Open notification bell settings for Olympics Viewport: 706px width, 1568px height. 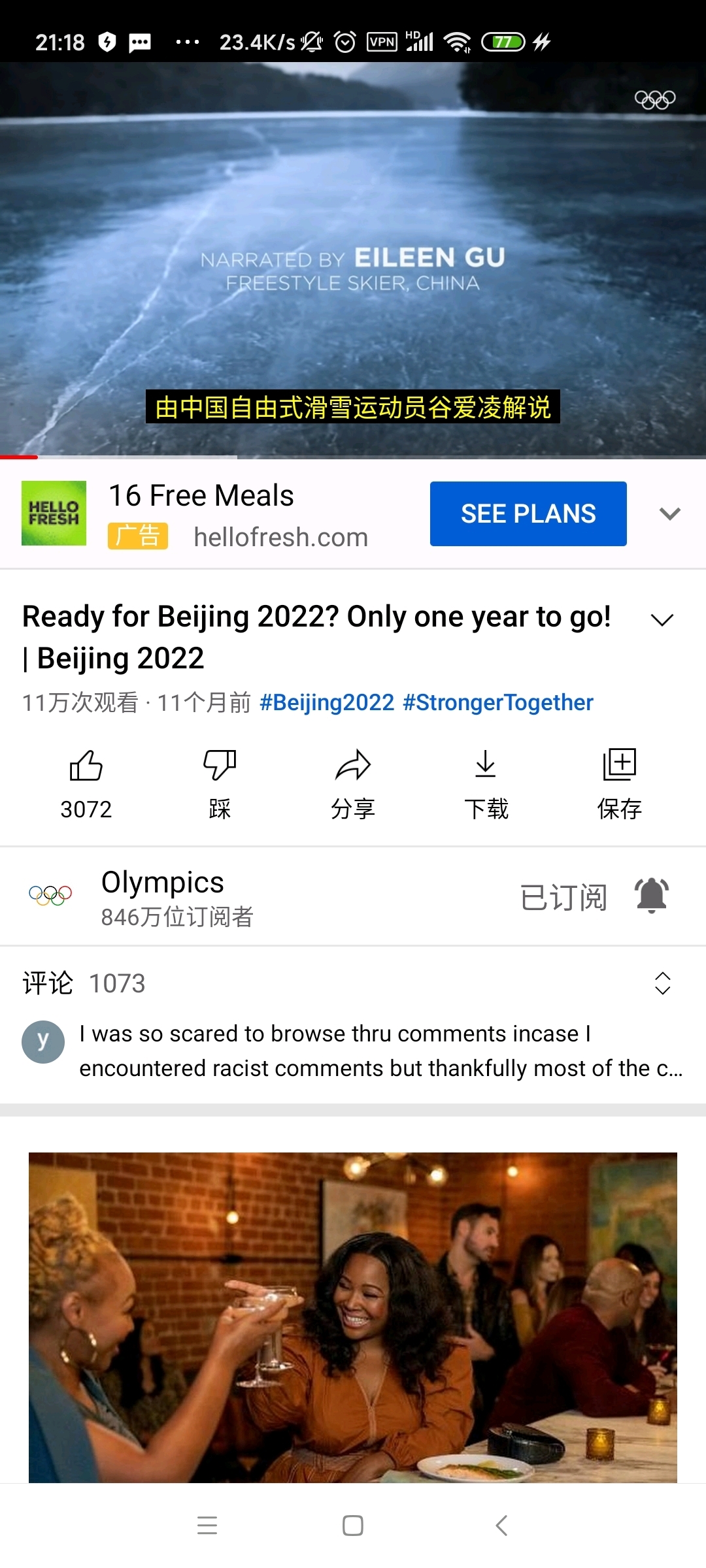(651, 895)
